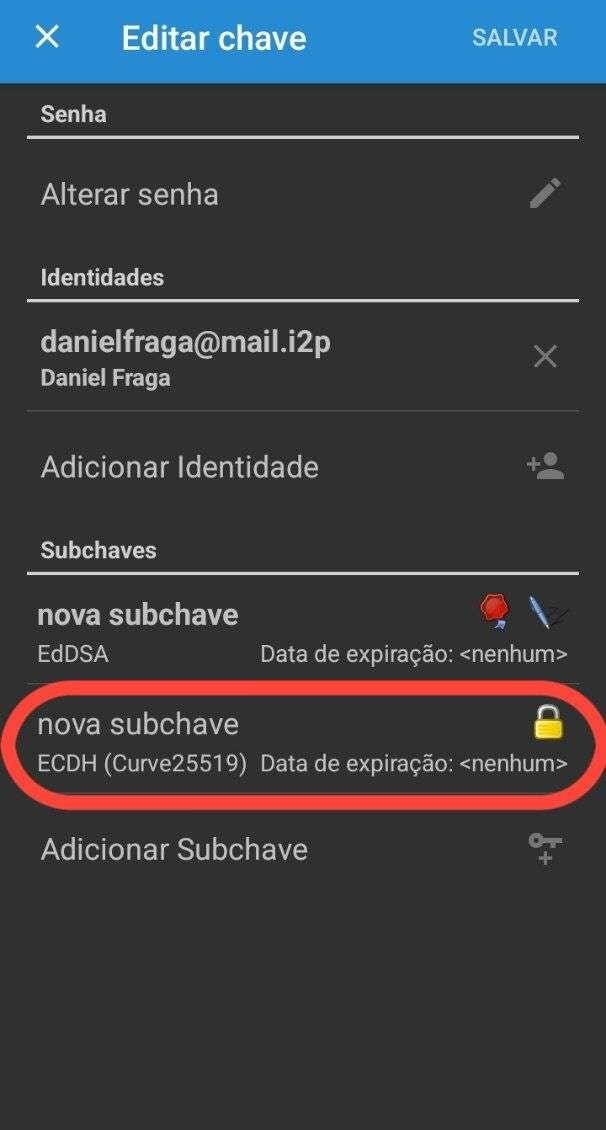Tap SALVAR to save the key
This screenshot has width=606, height=1130.
[514, 37]
